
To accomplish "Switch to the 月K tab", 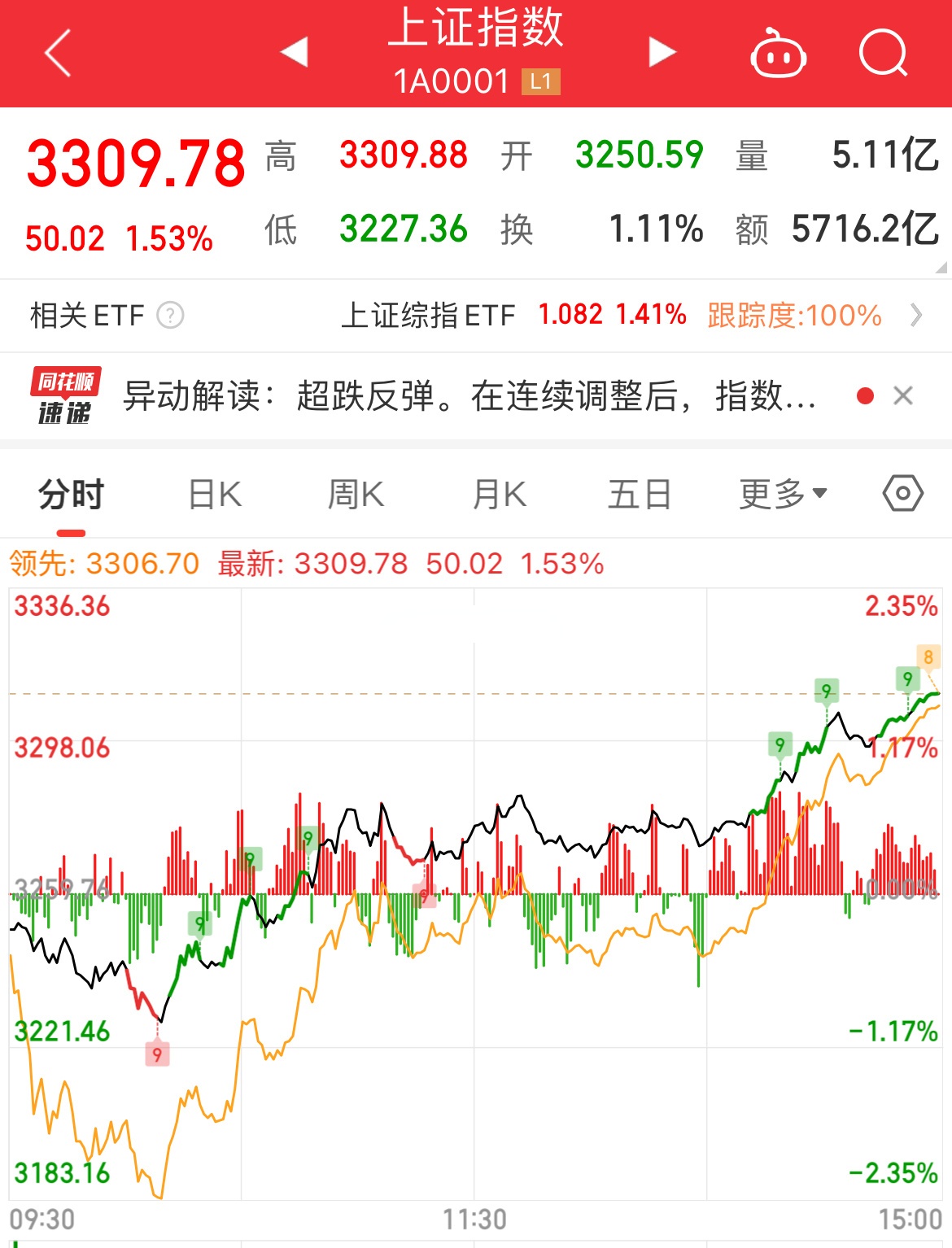I will [498, 492].
